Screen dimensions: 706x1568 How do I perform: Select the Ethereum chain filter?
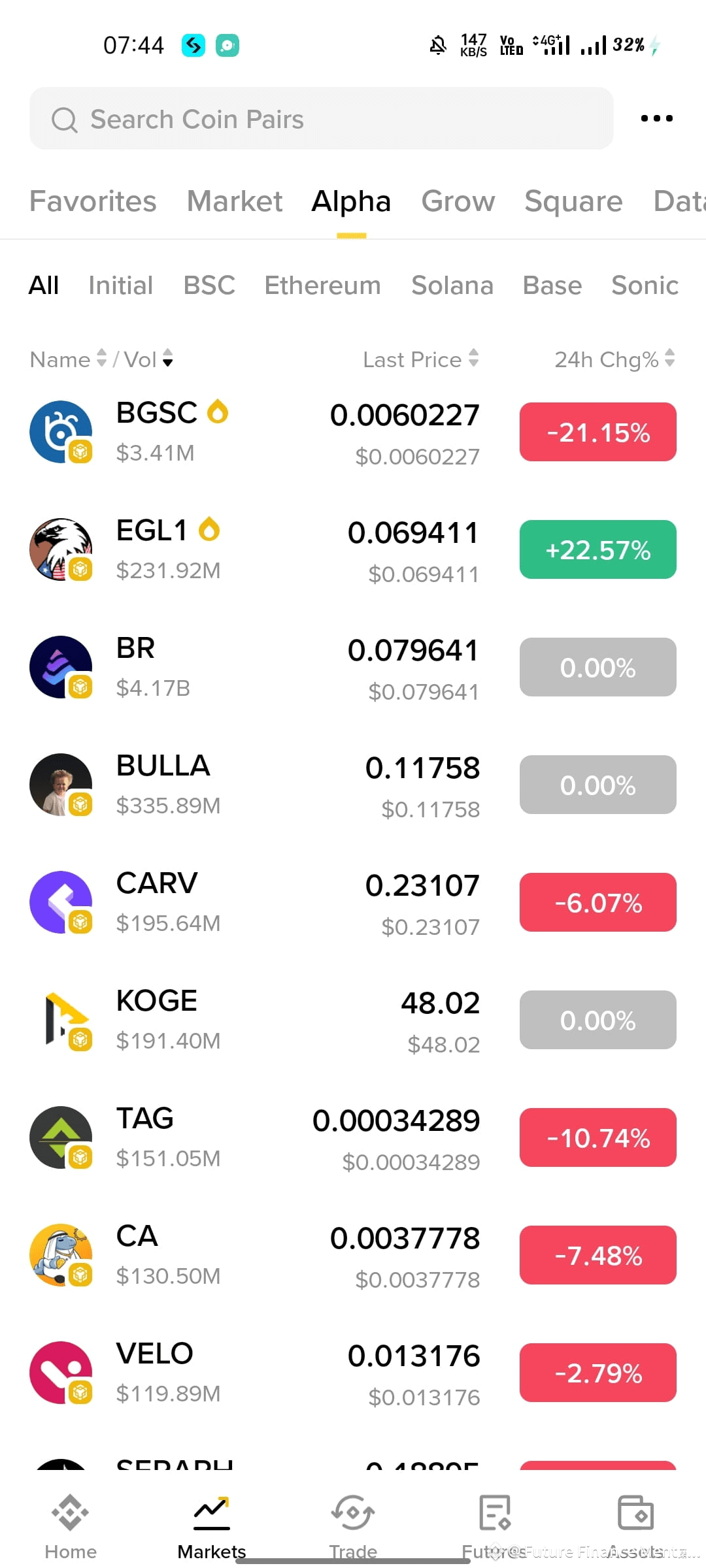(322, 286)
